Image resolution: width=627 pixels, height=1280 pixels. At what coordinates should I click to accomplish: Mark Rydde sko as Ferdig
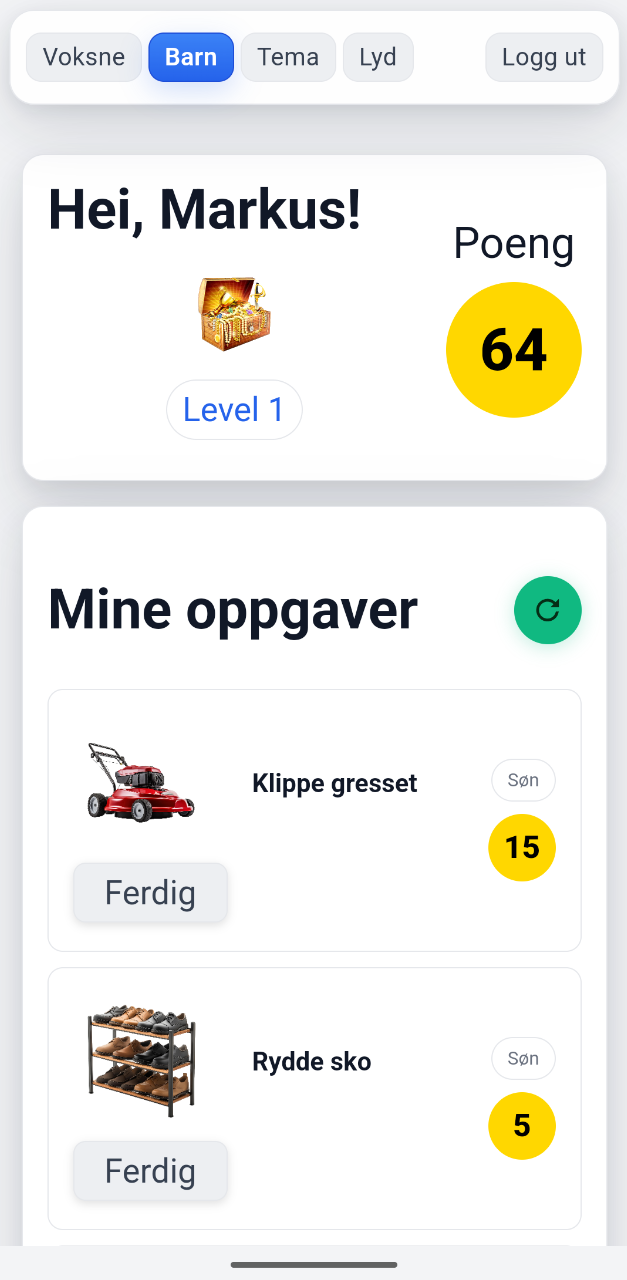150,1170
